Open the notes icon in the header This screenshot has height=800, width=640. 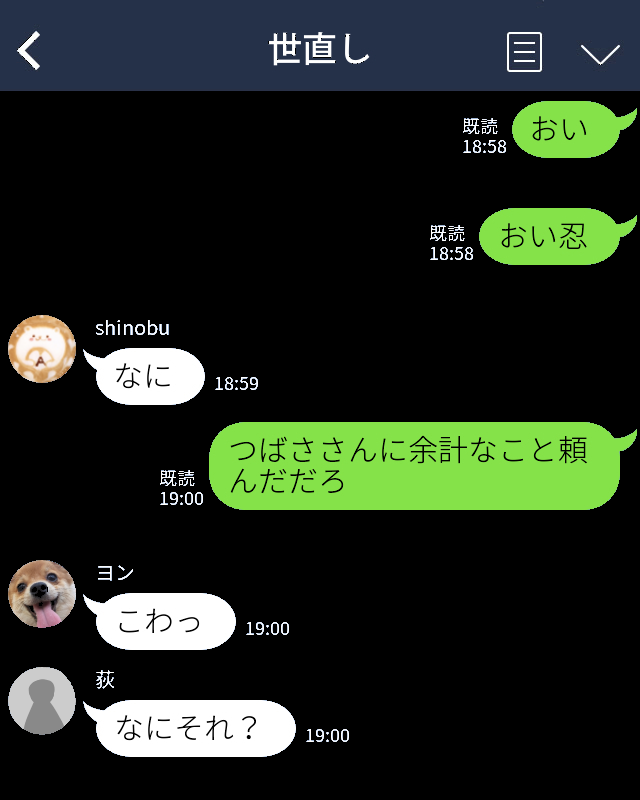pos(524,51)
